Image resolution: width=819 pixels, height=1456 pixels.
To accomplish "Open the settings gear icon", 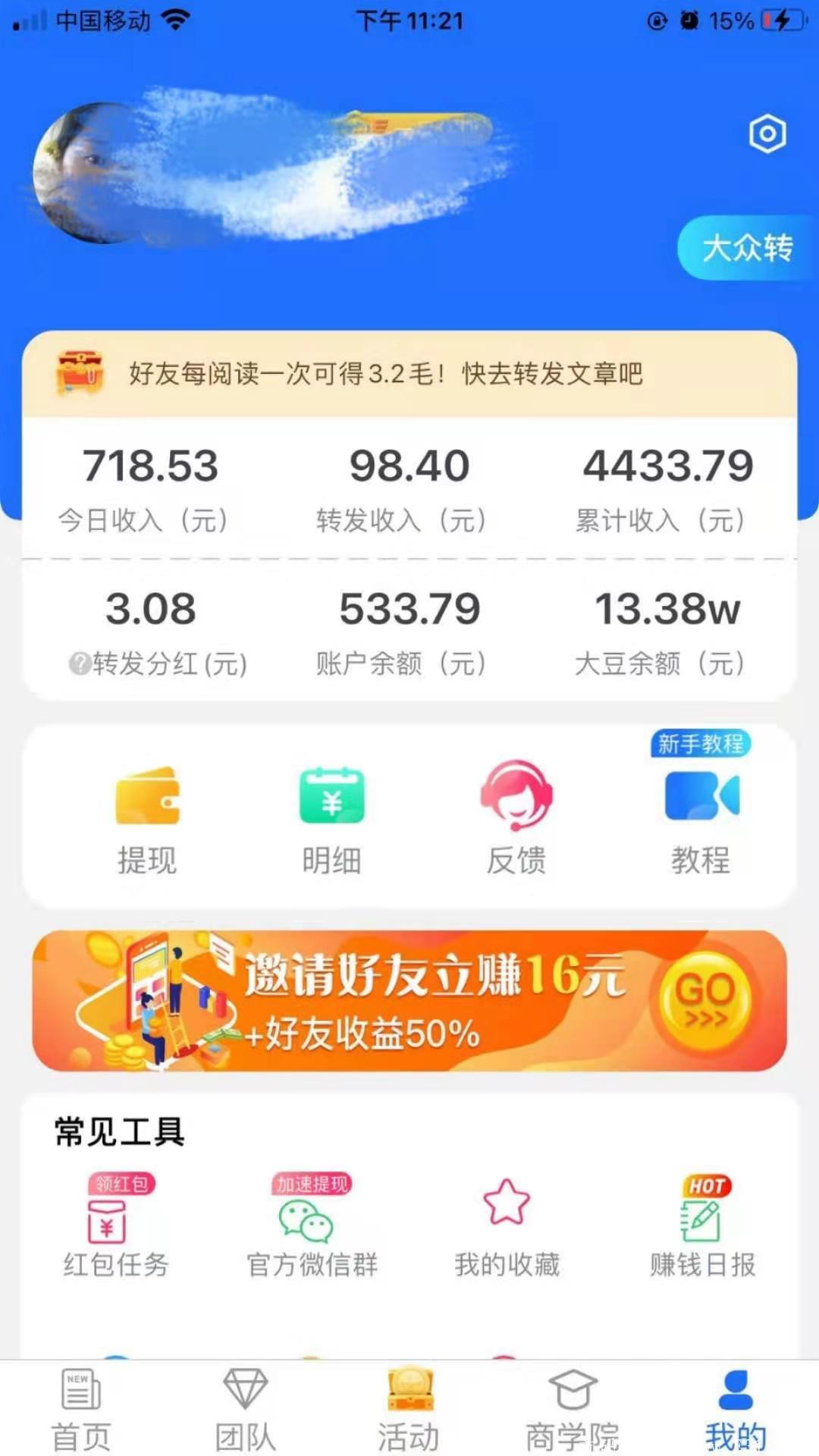I will pyautogui.click(x=767, y=134).
